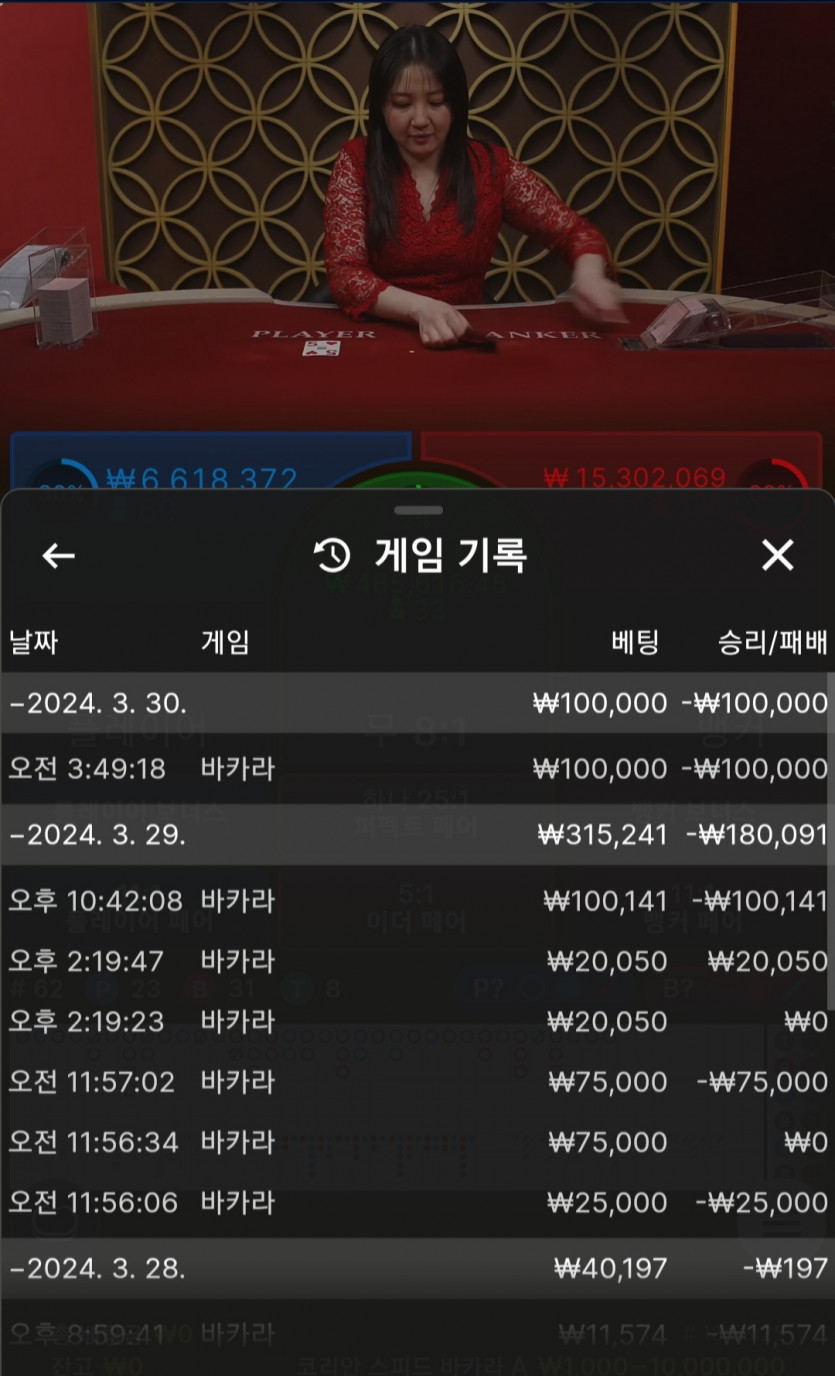This screenshot has height=1376, width=835.
Task: View the 오후 2:19:47 baccarat record
Action: [416, 961]
